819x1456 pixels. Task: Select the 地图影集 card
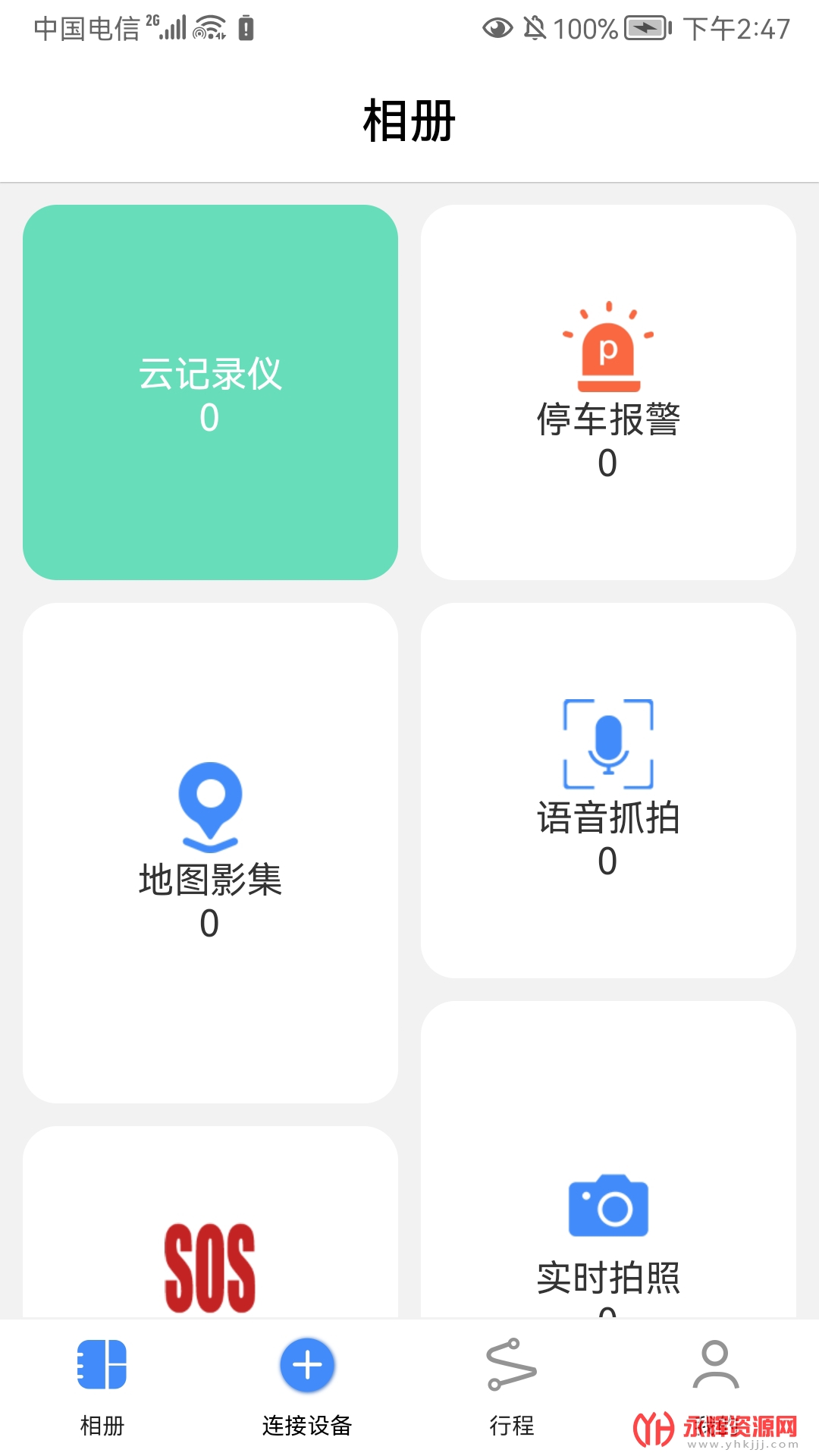tap(210, 852)
